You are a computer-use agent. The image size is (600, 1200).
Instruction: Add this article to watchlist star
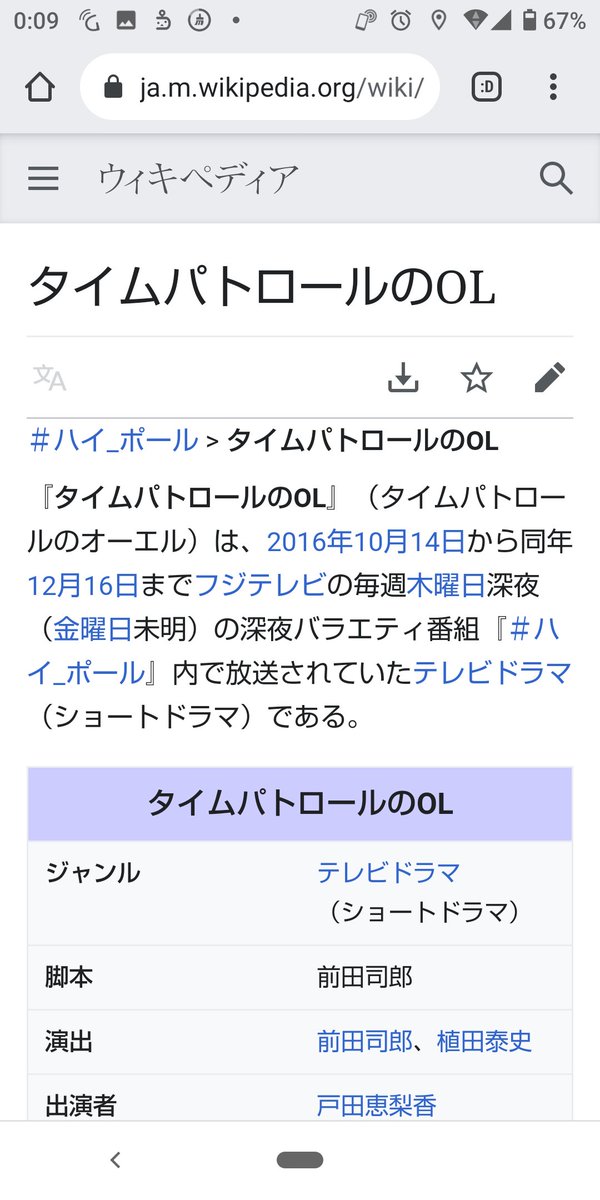click(x=476, y=378)
